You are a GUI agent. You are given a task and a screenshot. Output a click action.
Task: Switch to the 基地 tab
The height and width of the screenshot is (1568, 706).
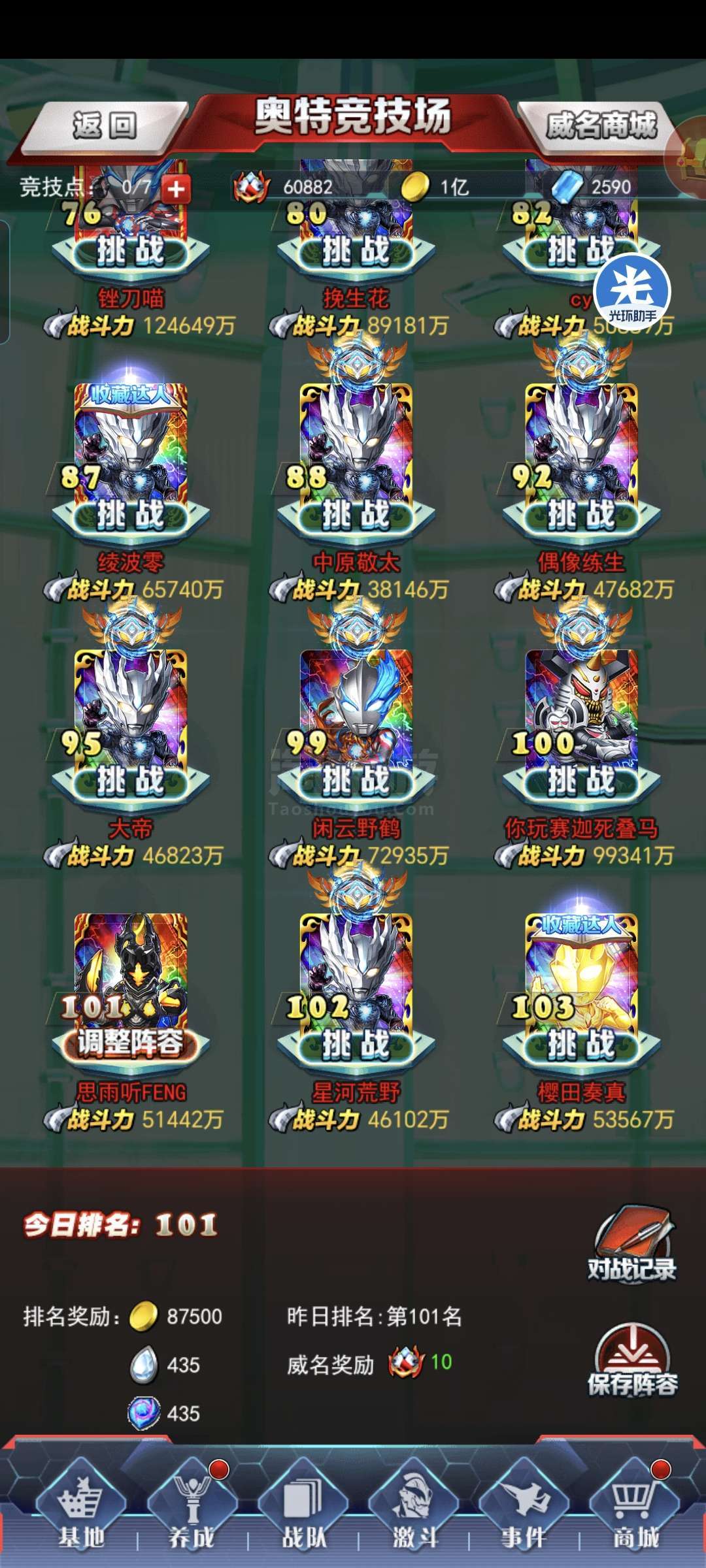point(81,1509)
